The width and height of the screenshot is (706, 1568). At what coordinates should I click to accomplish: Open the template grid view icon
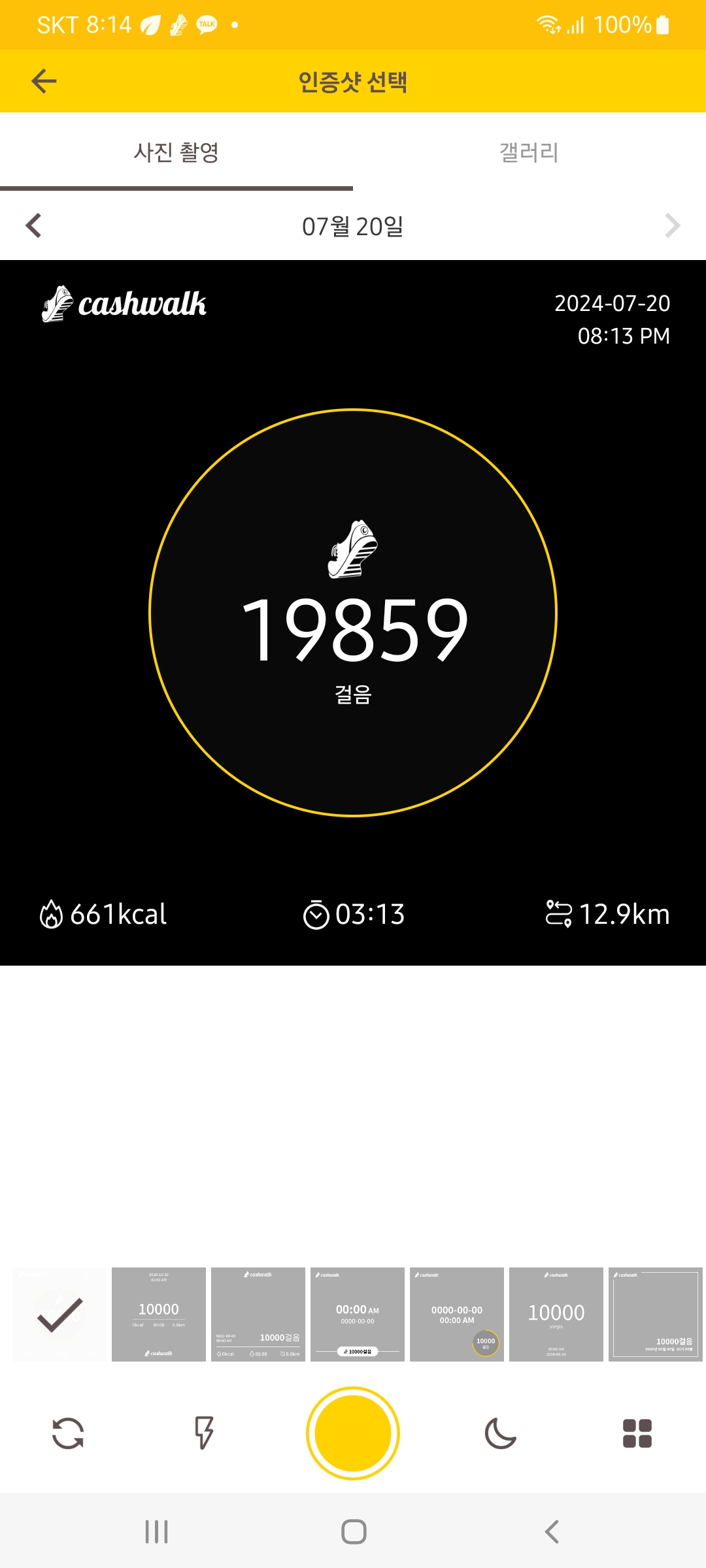[637, 1433]
